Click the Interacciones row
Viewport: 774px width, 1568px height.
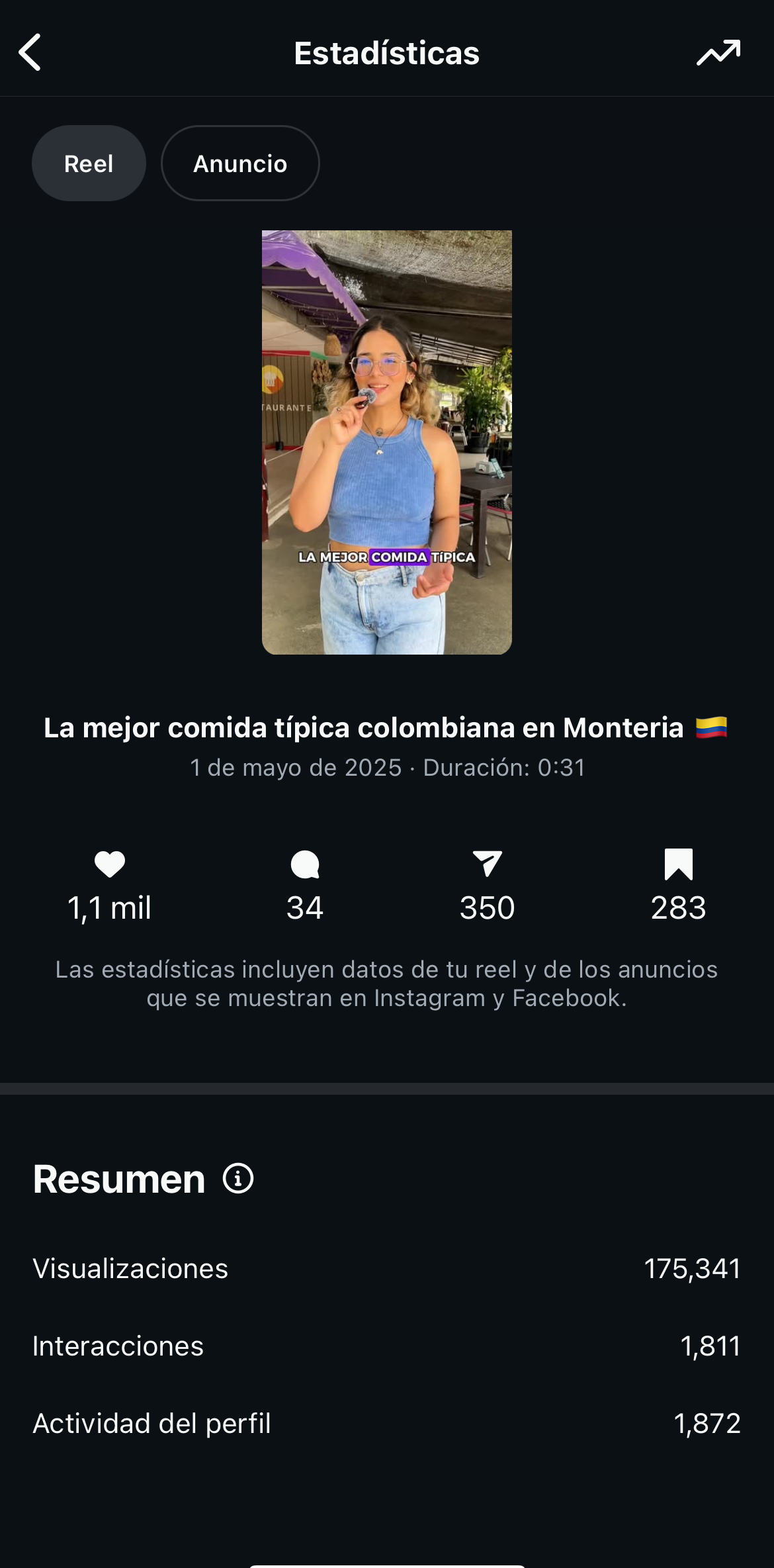[387, 1346]
